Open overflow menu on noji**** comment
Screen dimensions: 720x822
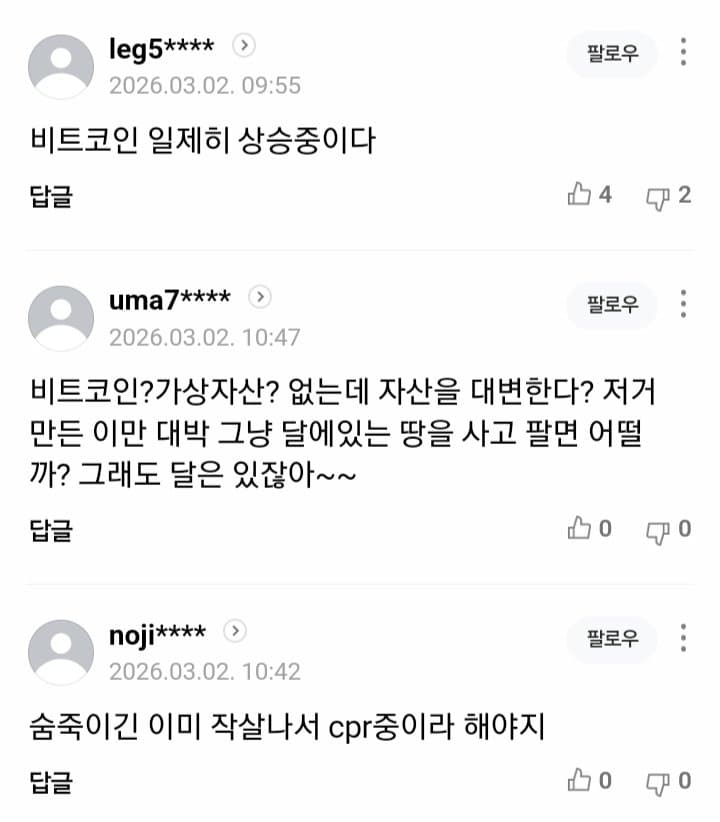click(x=683, y=638)
